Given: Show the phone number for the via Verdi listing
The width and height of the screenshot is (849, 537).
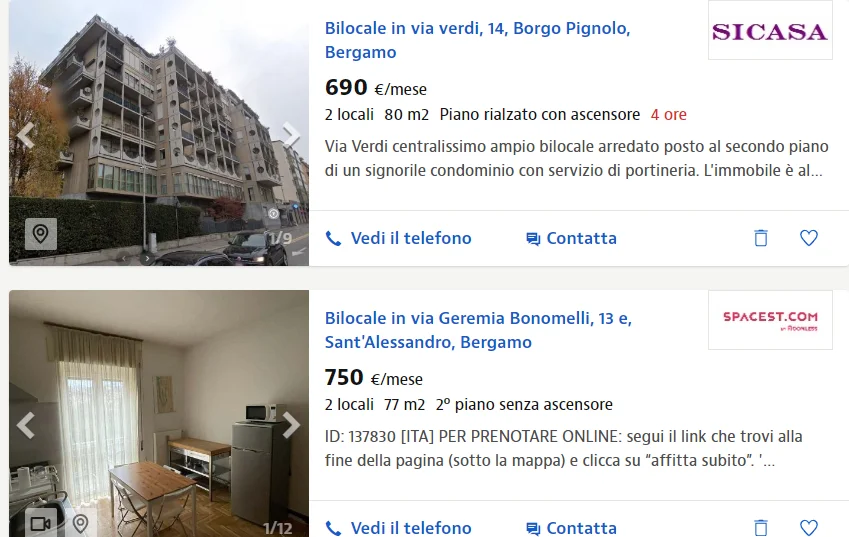Looking at the screenshot, I should [x=398, y=238].
